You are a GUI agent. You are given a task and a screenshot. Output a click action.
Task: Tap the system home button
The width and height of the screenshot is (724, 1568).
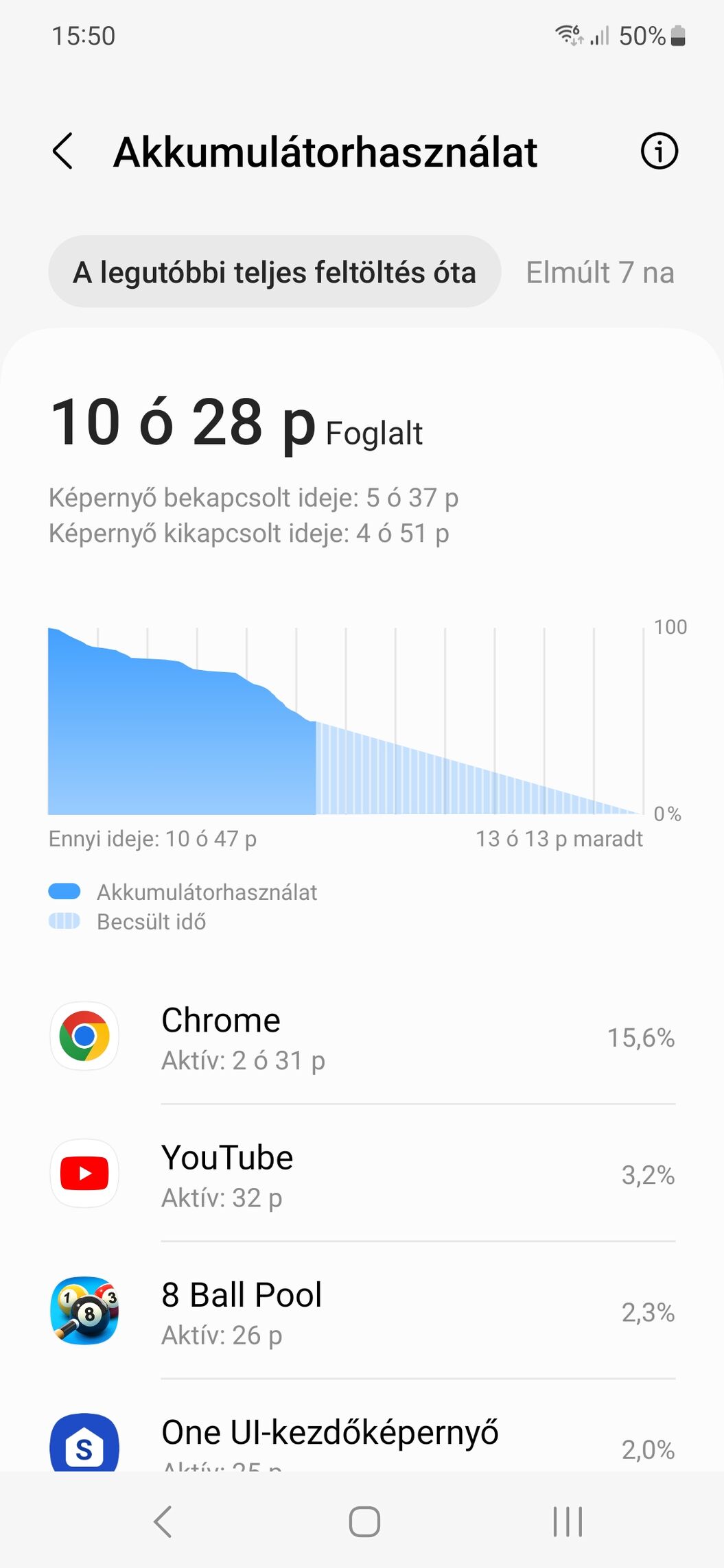click(364, 1521)
